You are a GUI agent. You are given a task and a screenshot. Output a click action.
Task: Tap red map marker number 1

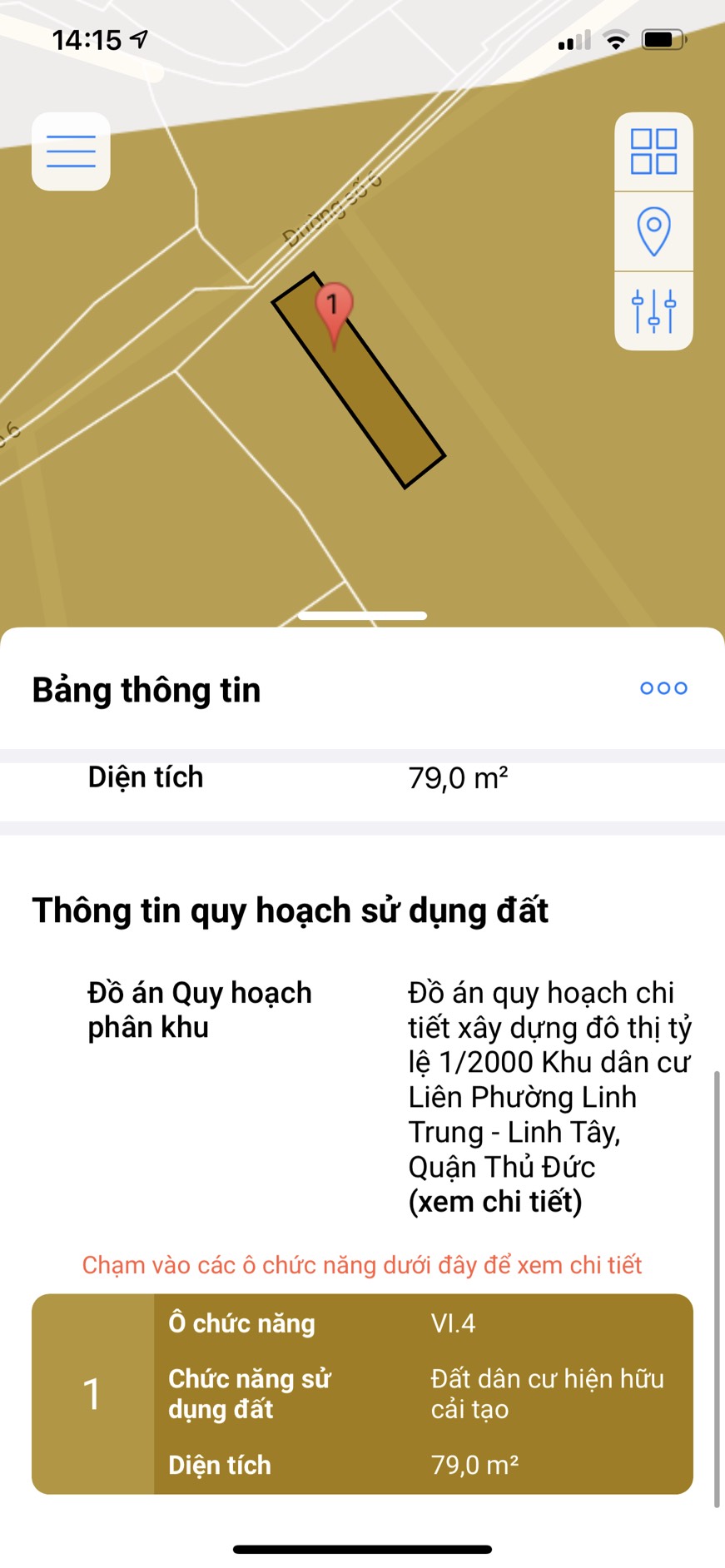(333, 311)
